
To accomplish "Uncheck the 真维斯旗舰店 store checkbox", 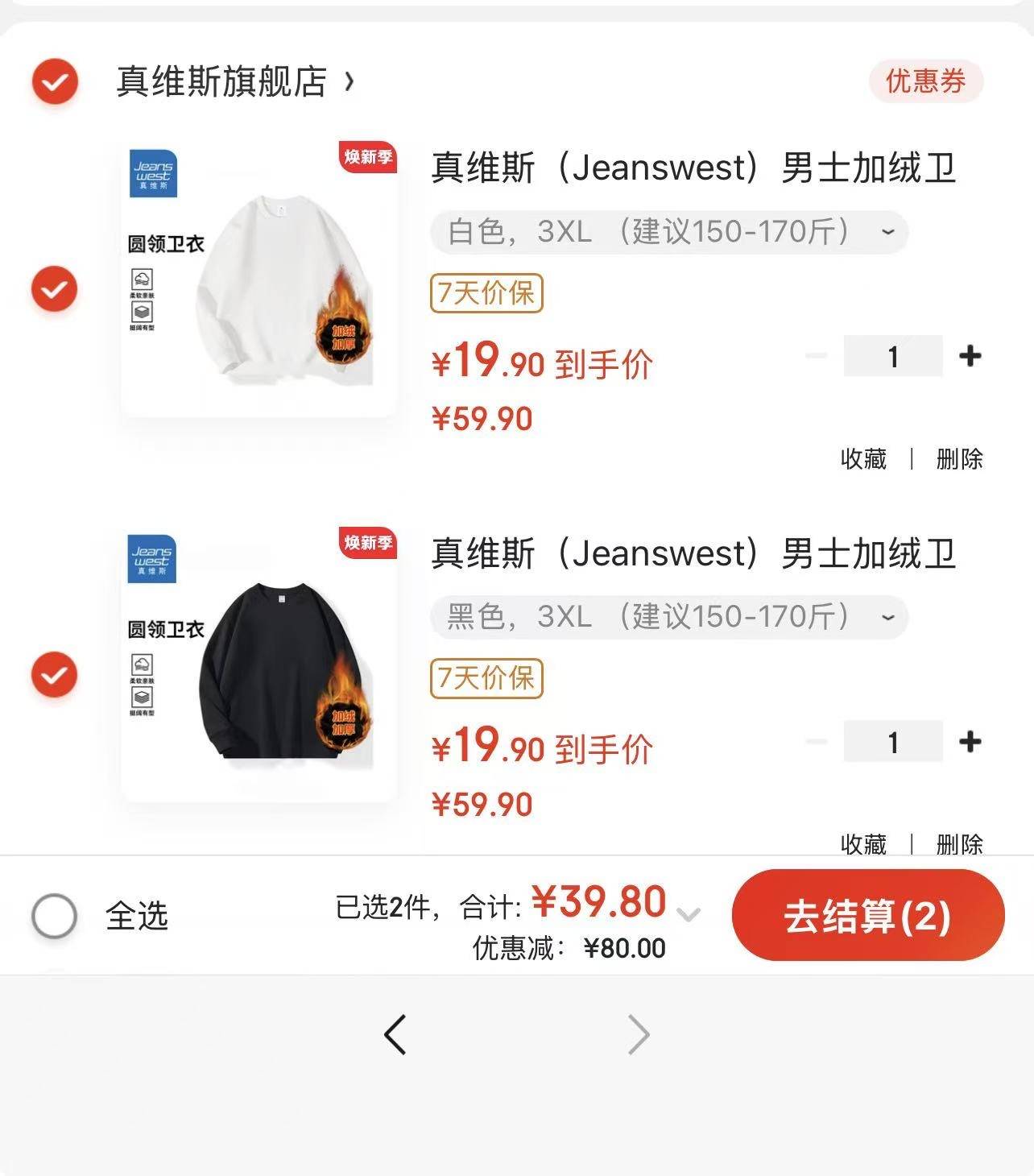I will (x=55, y=81).
